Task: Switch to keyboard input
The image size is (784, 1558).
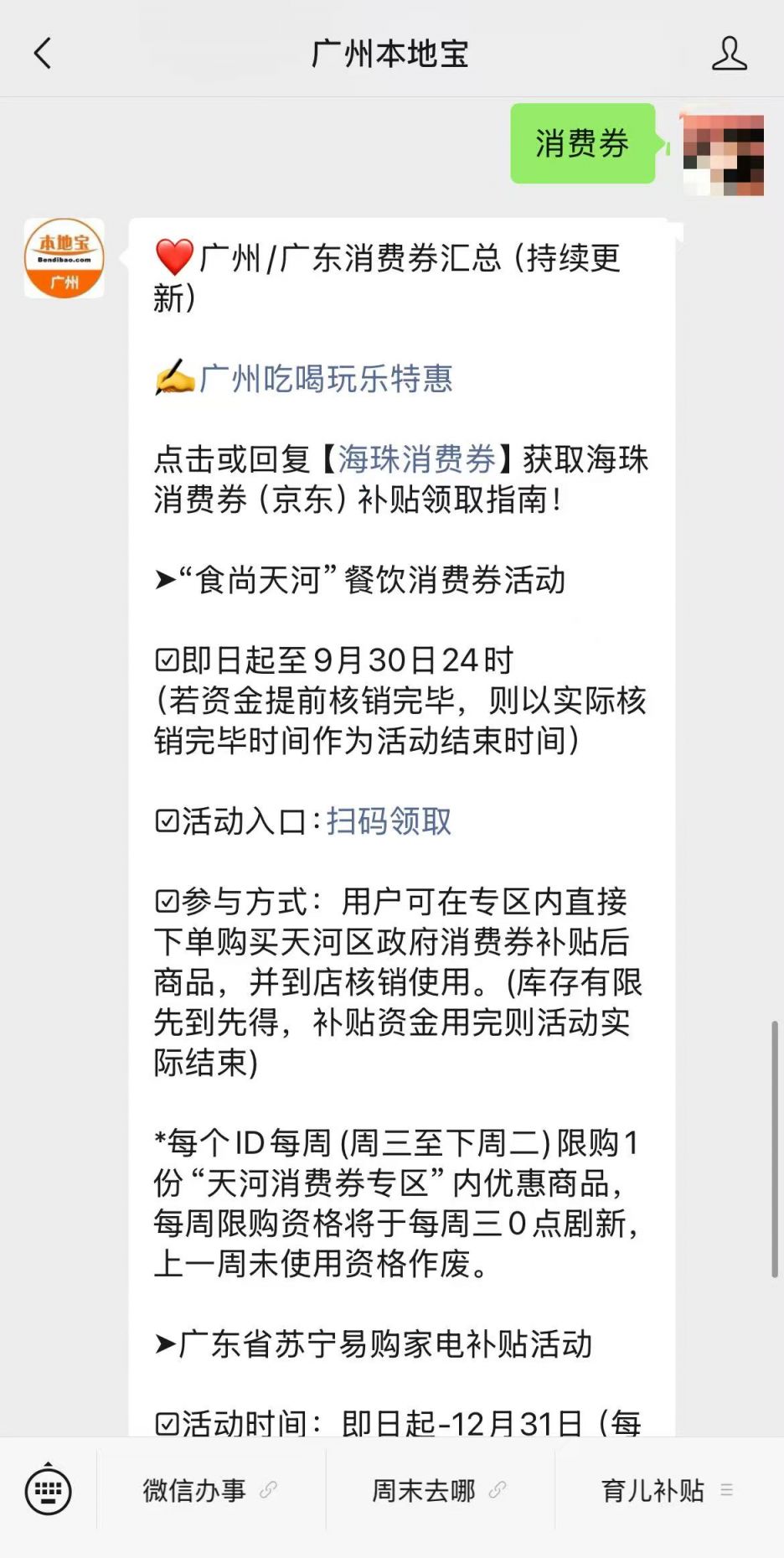Action: (48, 1491)
